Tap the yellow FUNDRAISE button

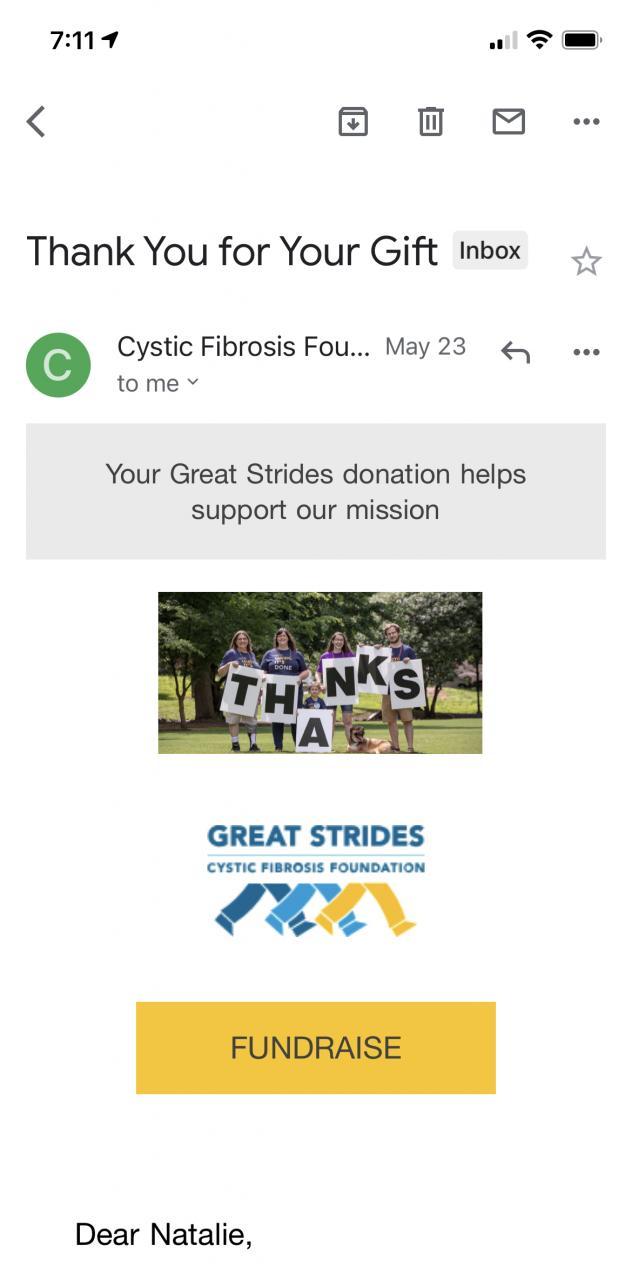(x=316, y=1047)
